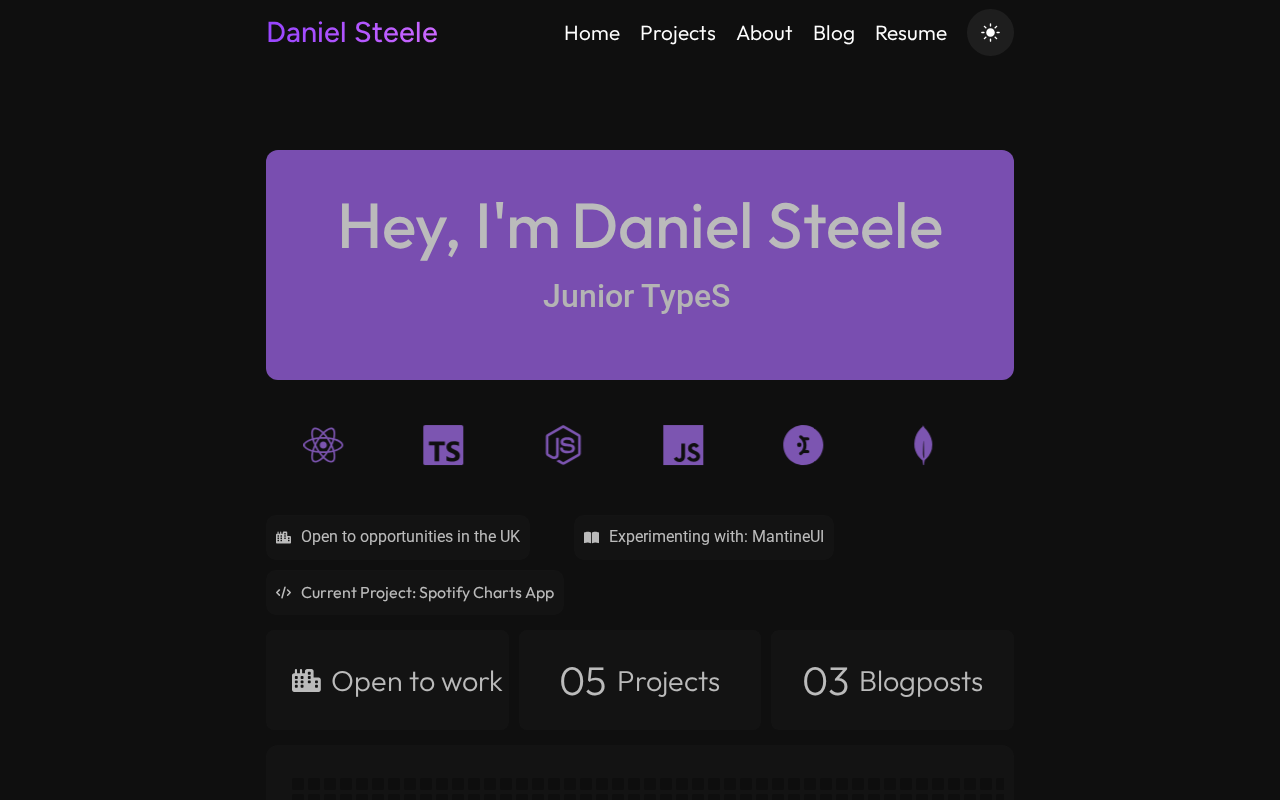
Task: Open the Projects page from the navbar
Action: pyautogui.click(x=678, y=33)
